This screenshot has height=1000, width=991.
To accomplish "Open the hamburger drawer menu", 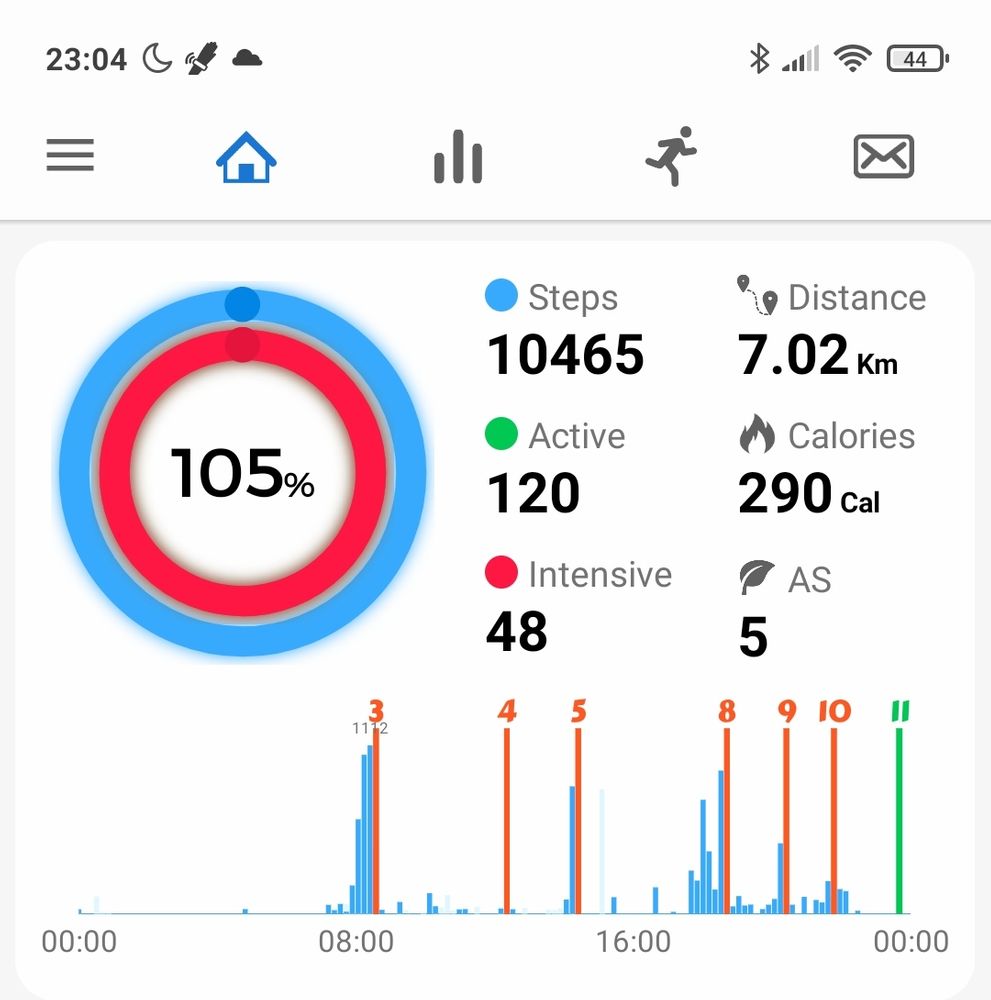I will (x=70, y=155).
